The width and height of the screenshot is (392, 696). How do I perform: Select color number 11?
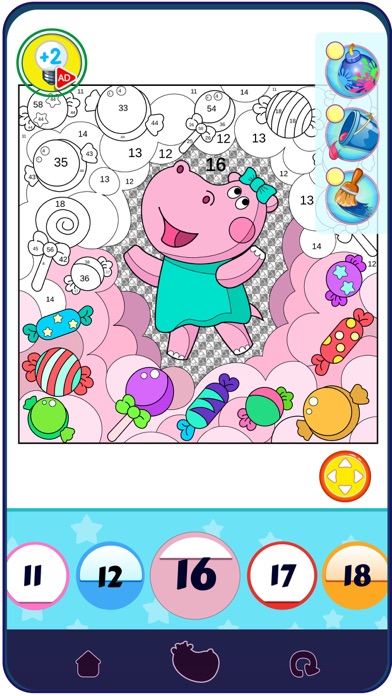(x=36, y=576)
